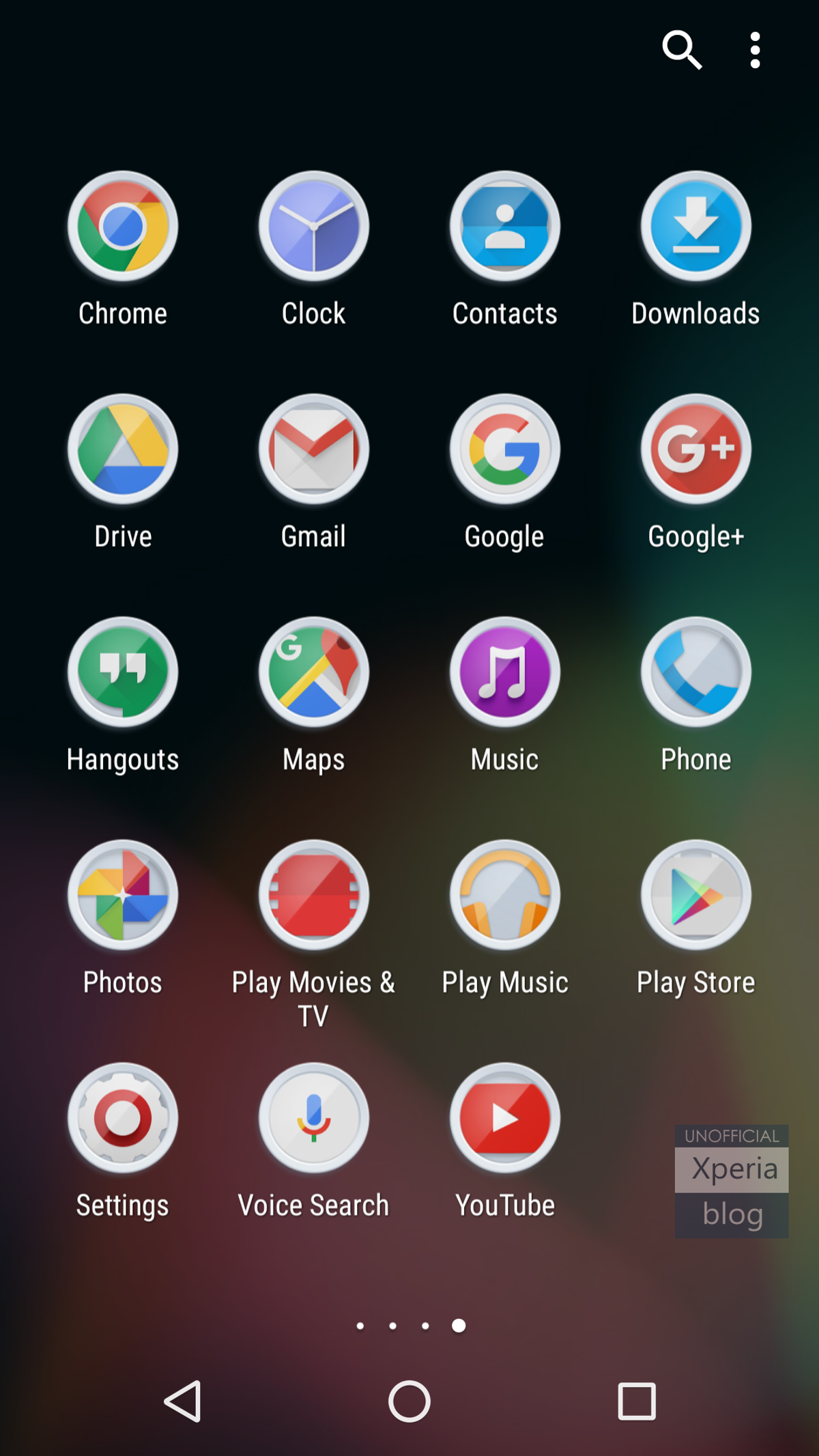Open Play Movies & TV
Viewport: 819px width, 1456px height.
(314, 895)
